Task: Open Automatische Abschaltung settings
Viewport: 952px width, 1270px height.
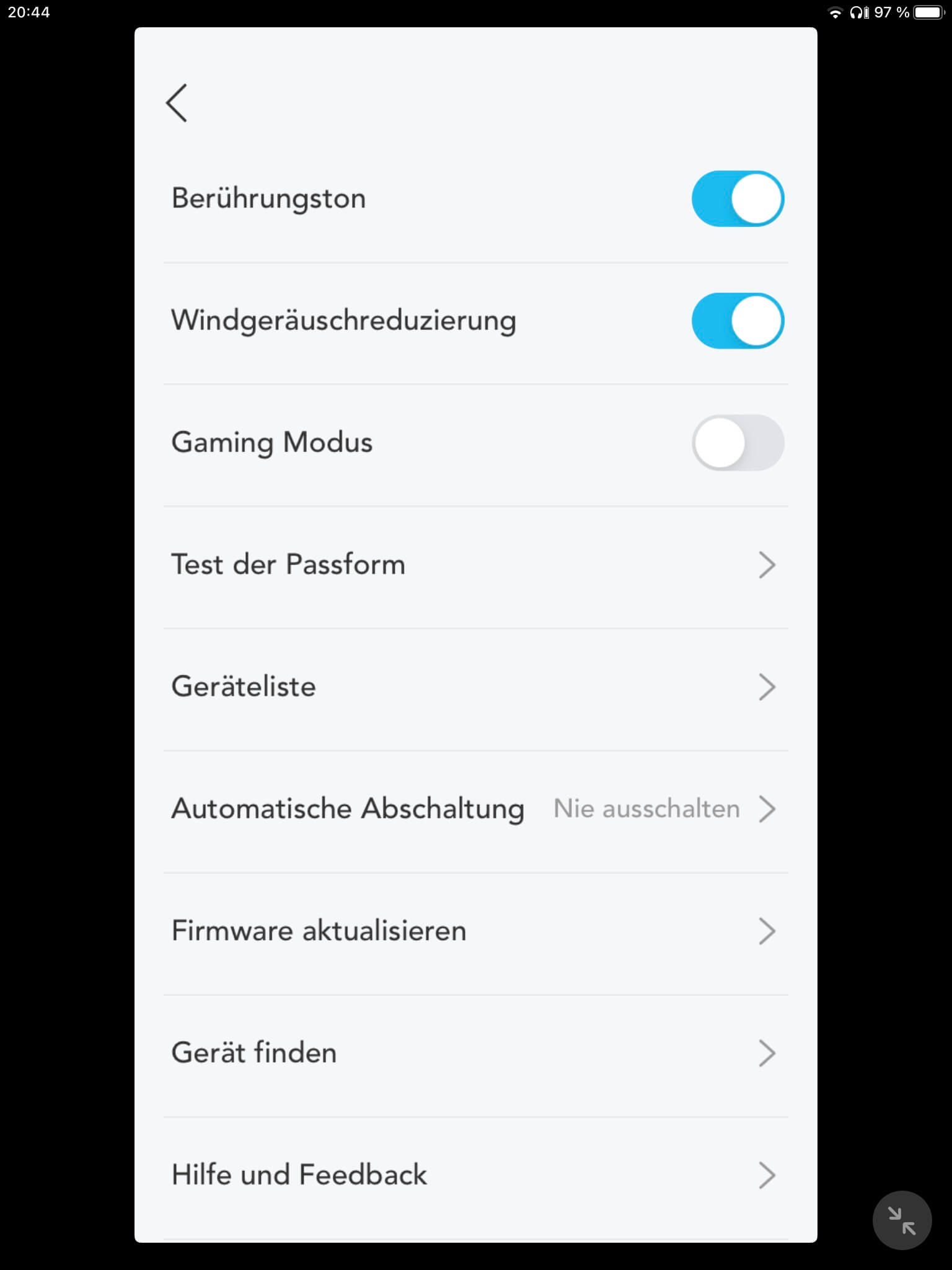Action: (x=475, y=809)
